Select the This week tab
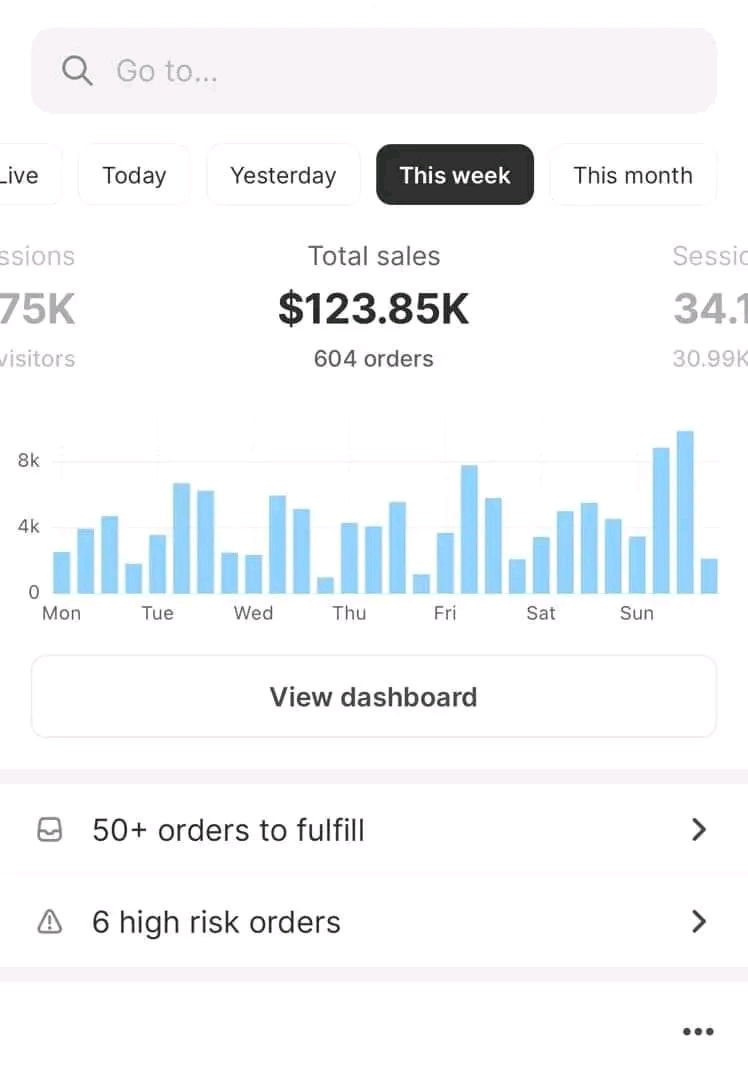Screen dimensions: 748x1080 [455, 175]
